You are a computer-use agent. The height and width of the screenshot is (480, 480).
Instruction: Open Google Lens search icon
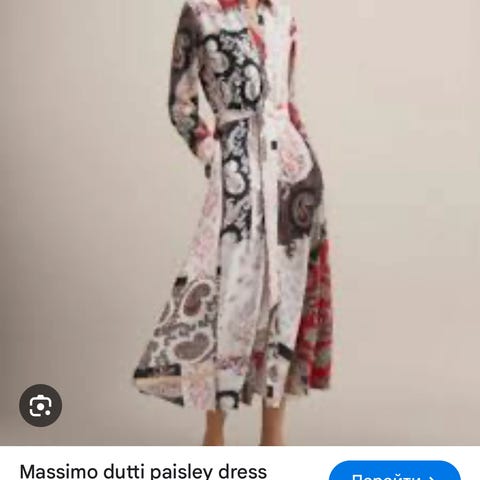[40, 405]
